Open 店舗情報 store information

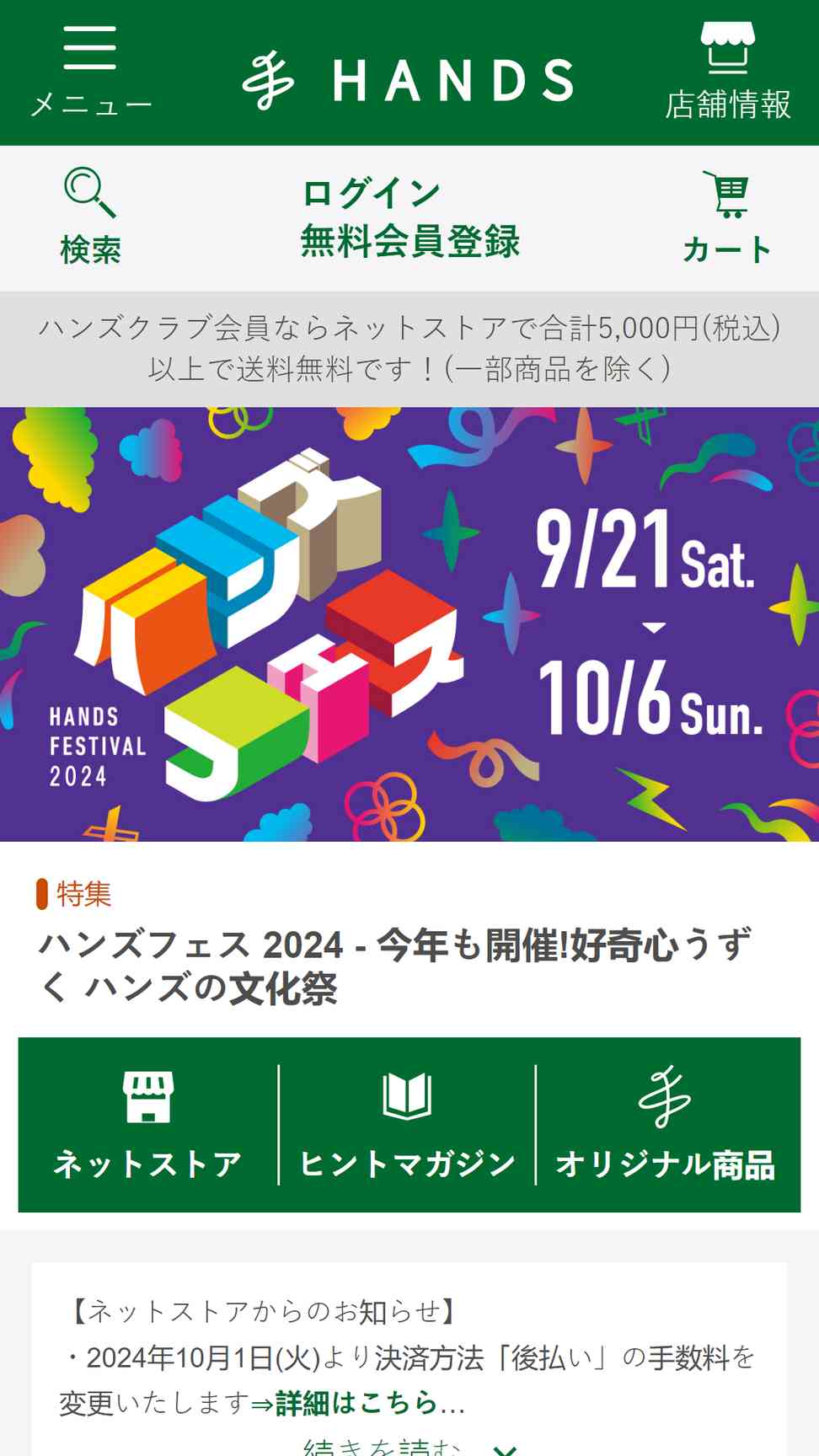point(728,71)
